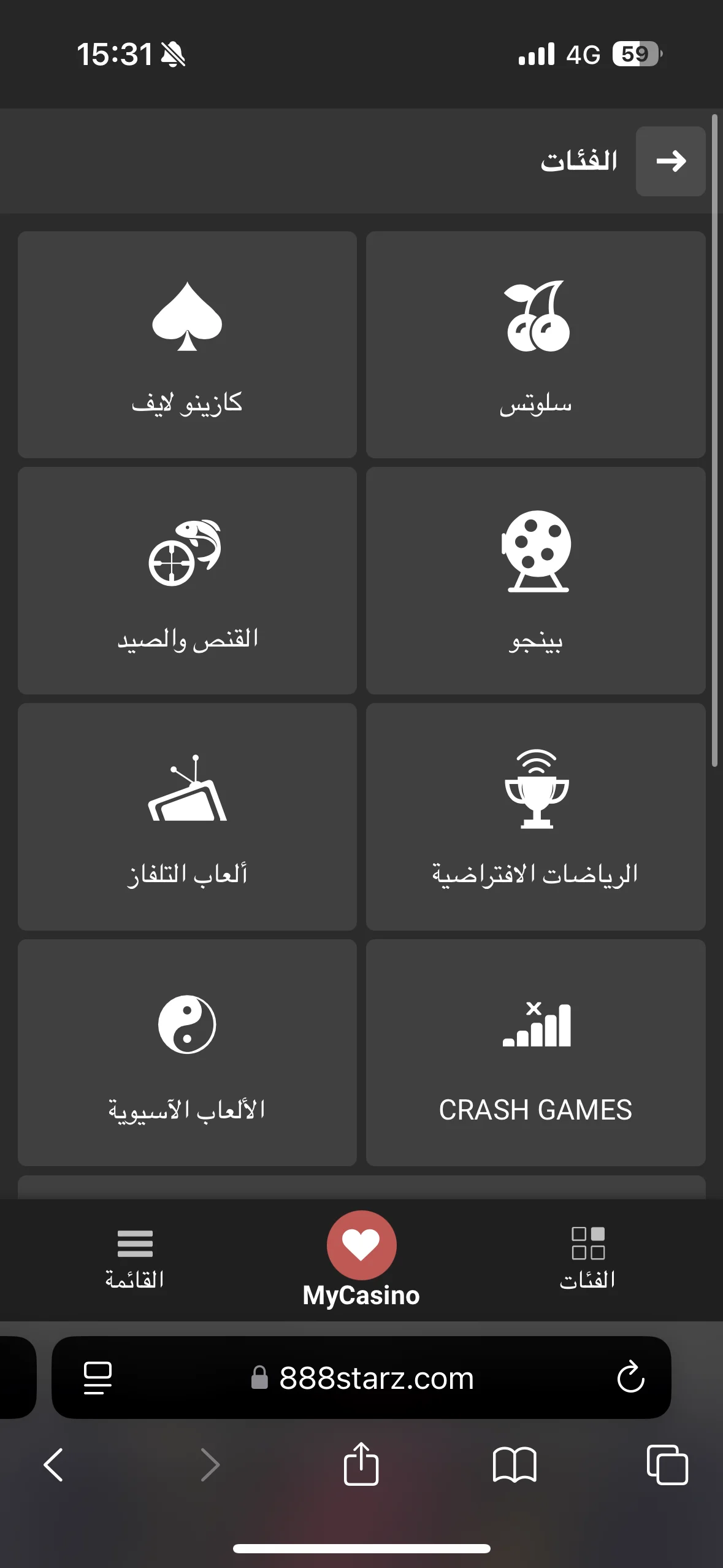Select the ألعاب التلفاز category

187,817
